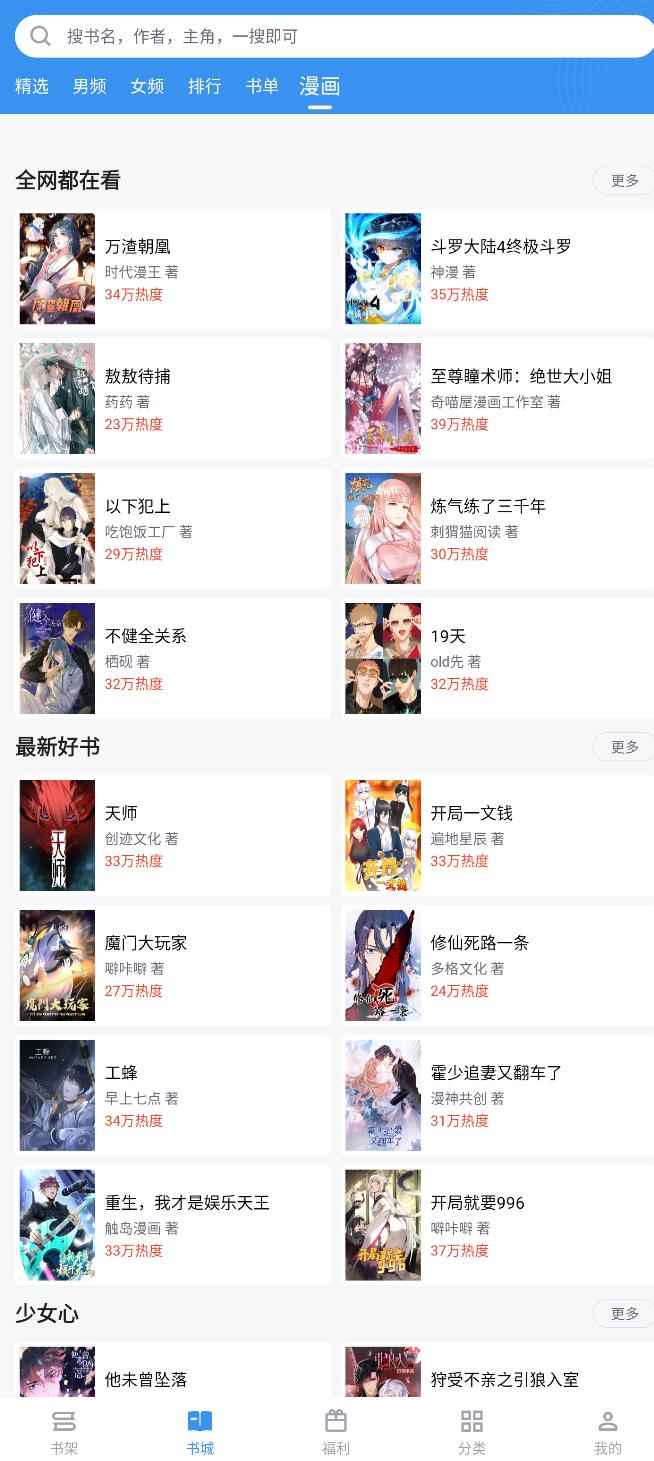Go to the 书架 bottom tab
Image resolution: width=654 pixels, height=1461 pixels.
click(64, 1432)
